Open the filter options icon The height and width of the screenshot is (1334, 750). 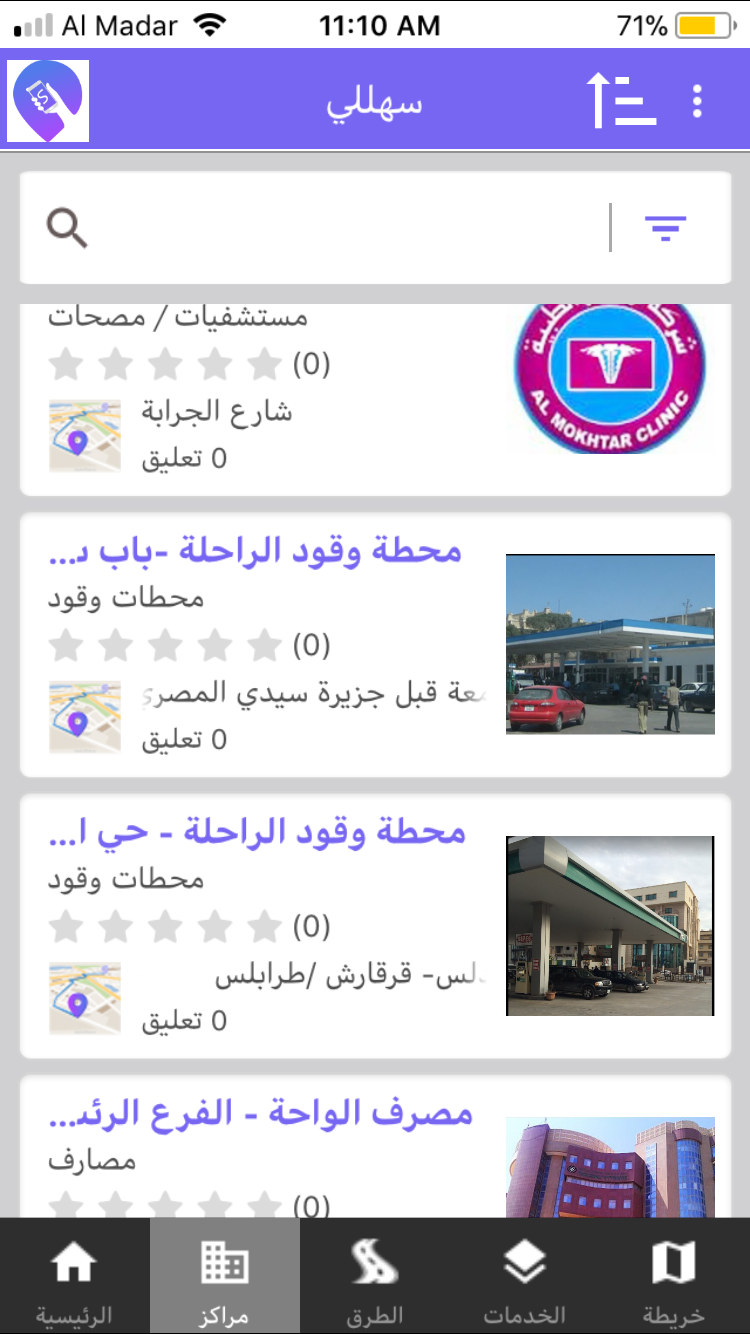(x=665, y=229)
